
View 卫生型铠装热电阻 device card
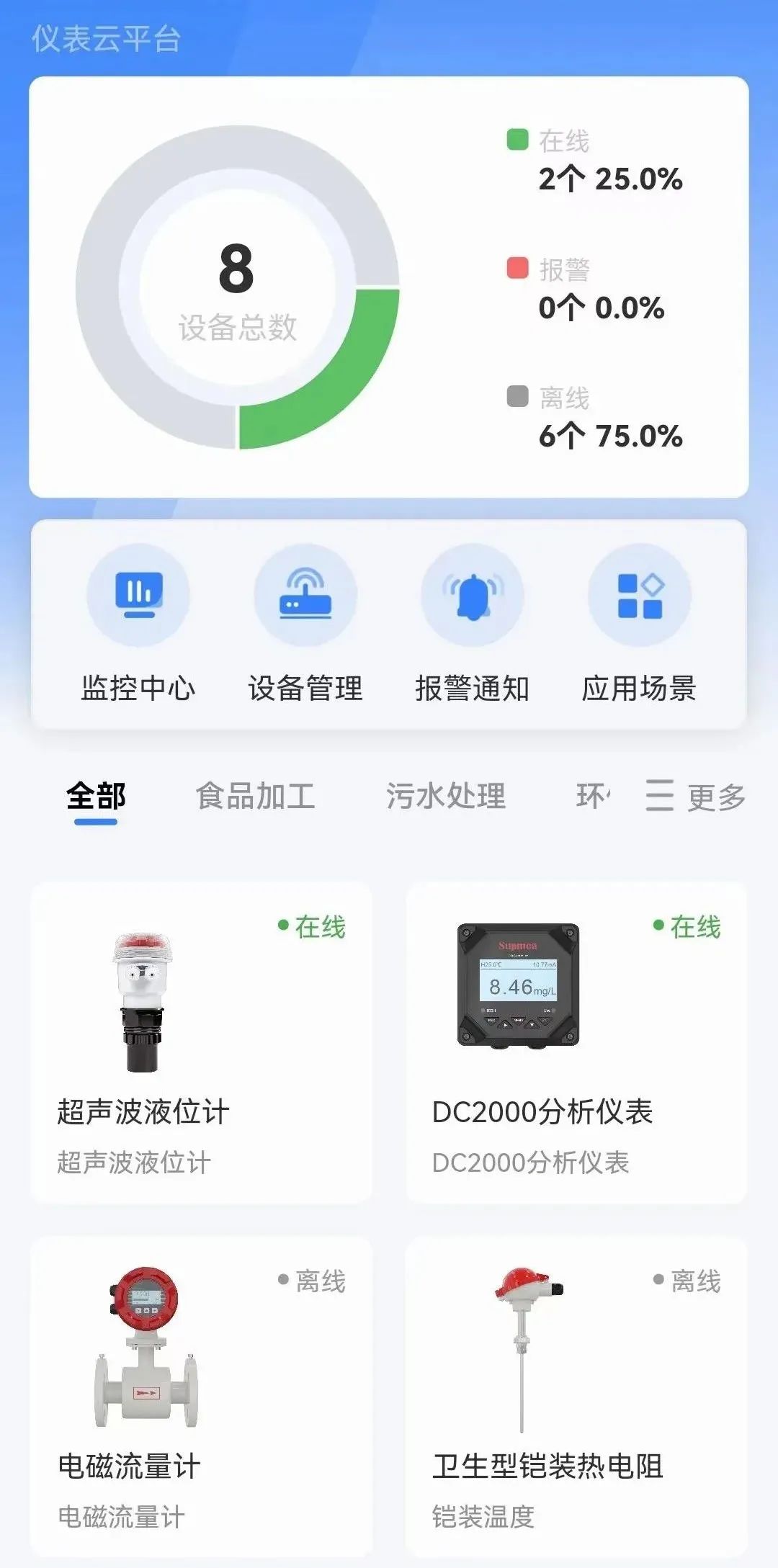pos(576,1396)
